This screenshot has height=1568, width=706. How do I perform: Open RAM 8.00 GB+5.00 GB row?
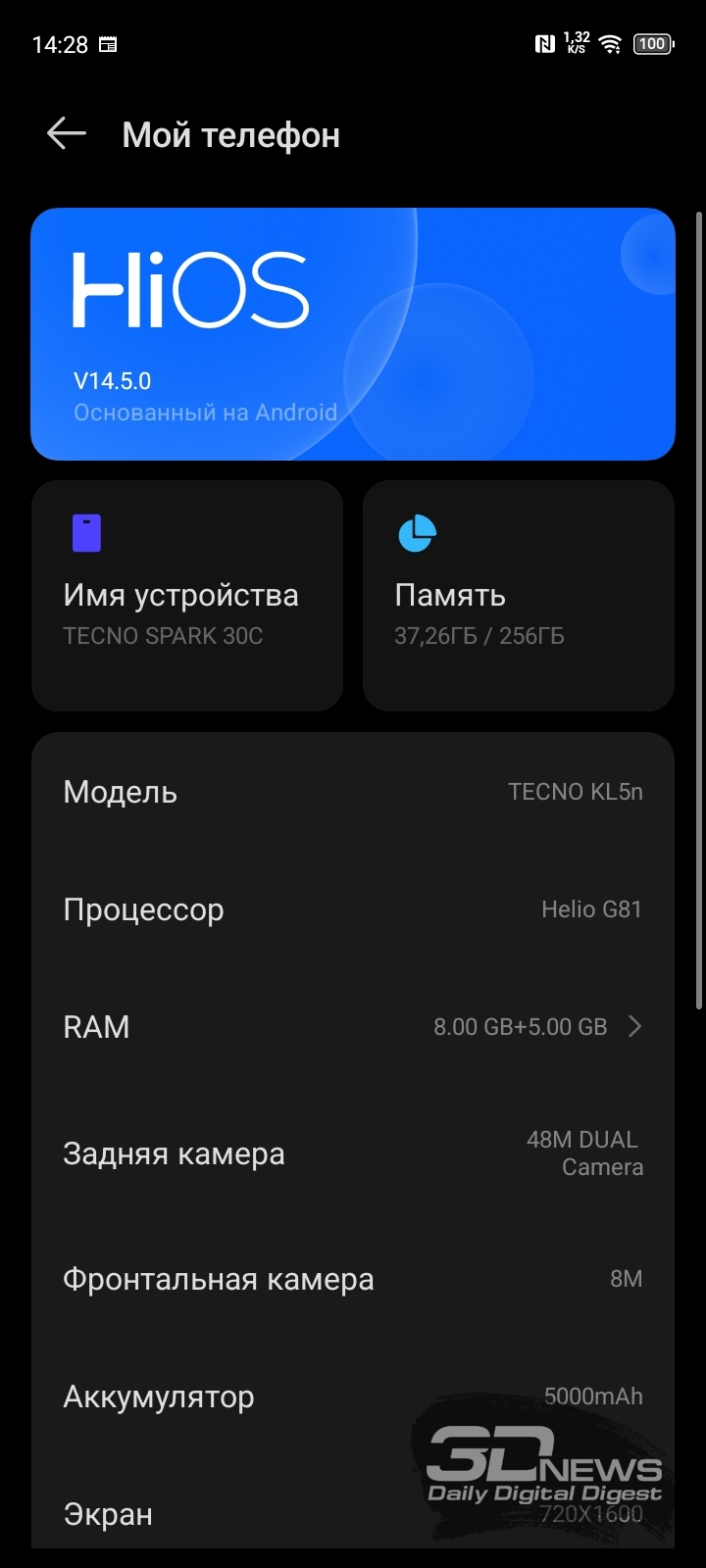[x=353, y=1027]
